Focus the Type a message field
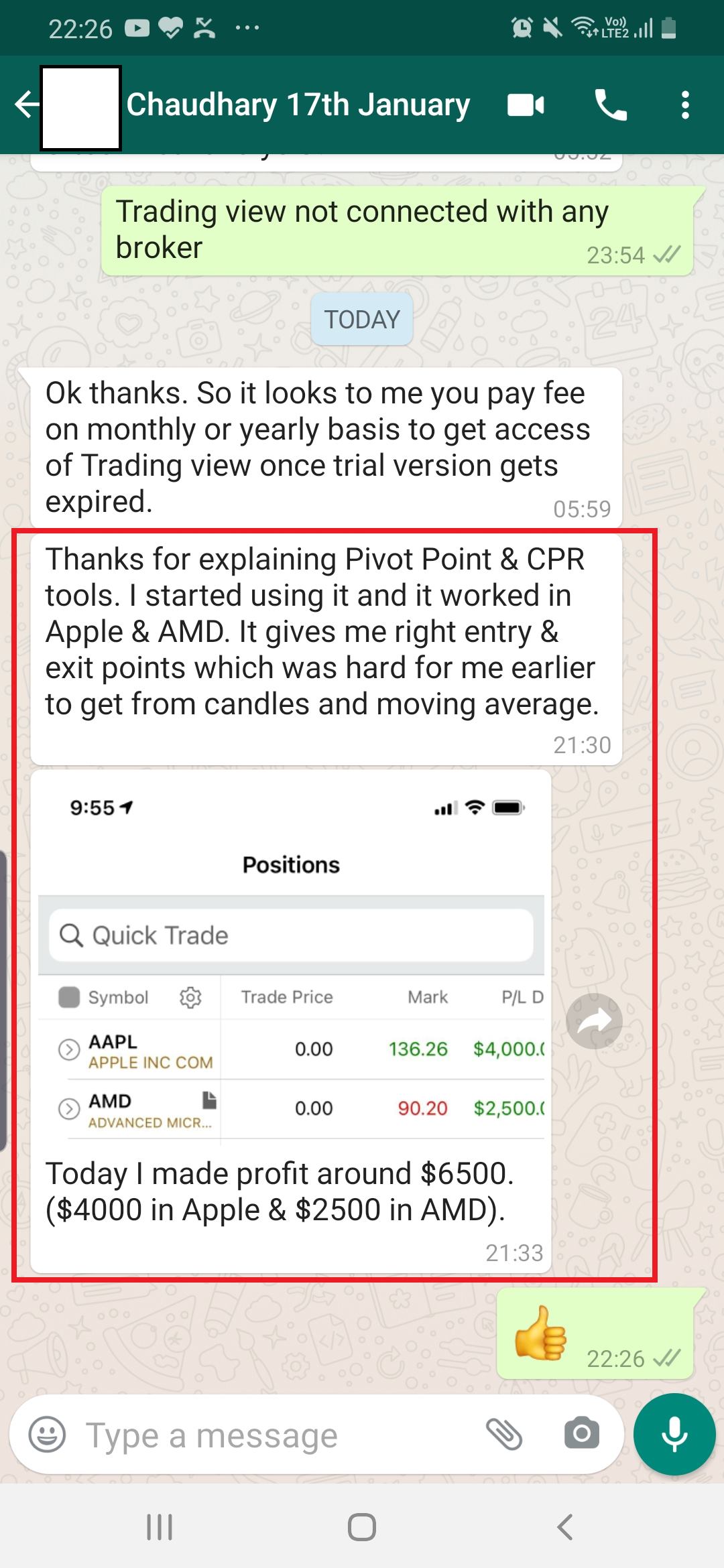 point(268,1435)
